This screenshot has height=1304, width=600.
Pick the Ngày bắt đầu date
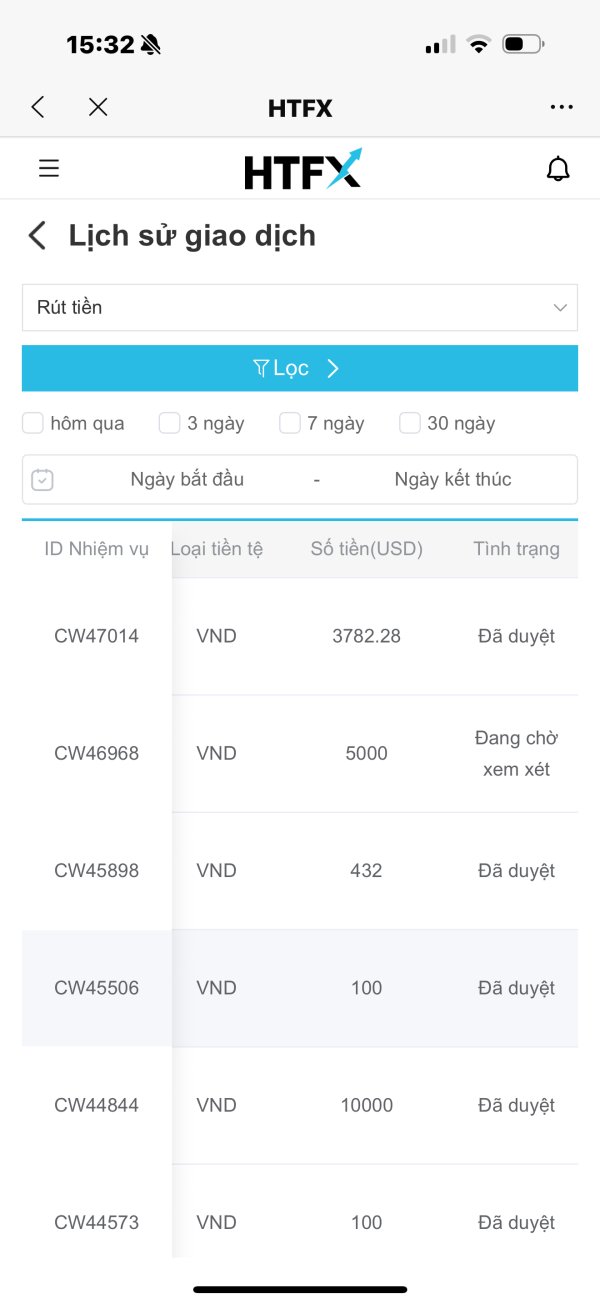pos(187,479)
